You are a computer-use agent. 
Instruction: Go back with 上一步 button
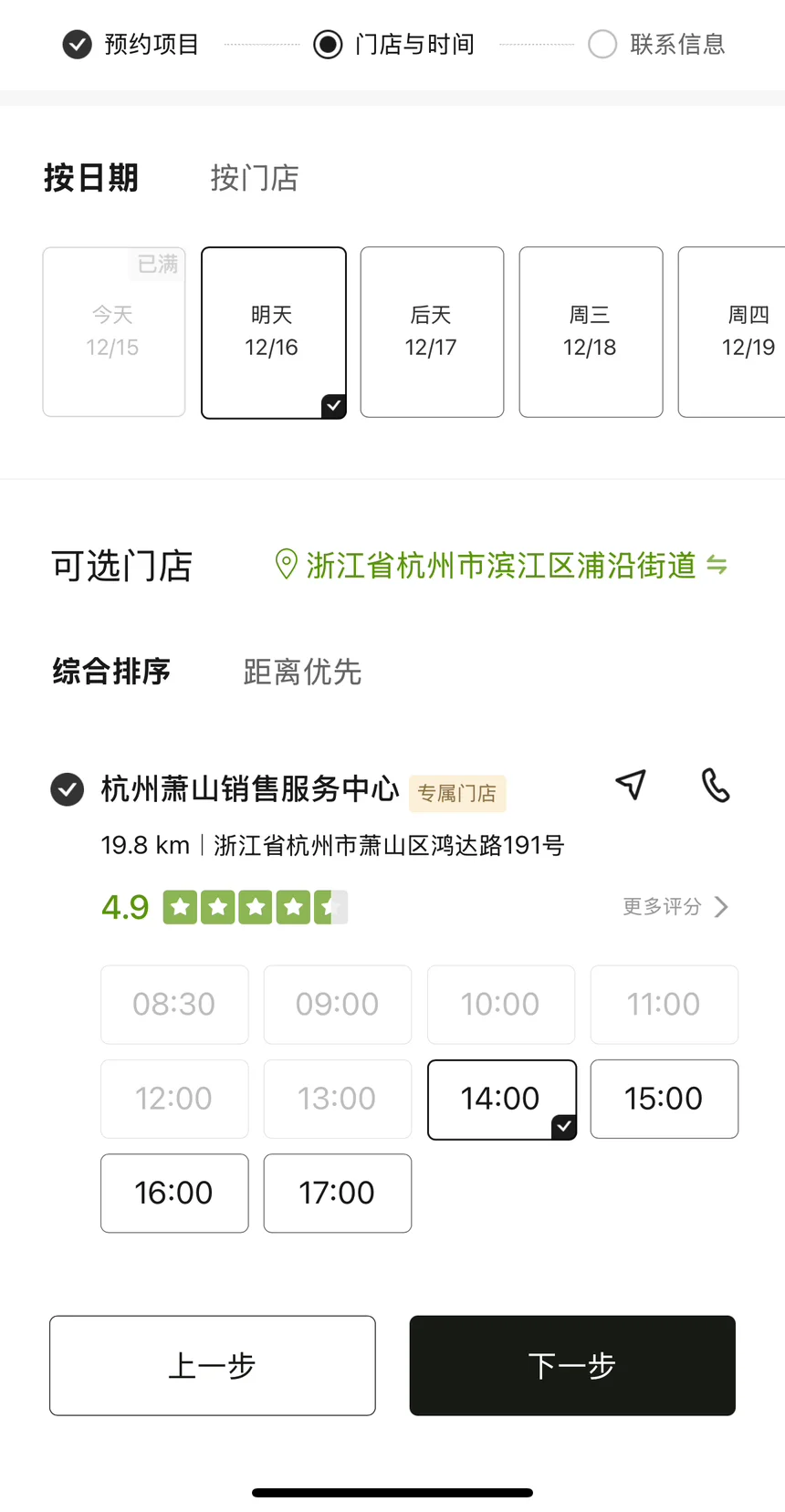(213, 1365)
